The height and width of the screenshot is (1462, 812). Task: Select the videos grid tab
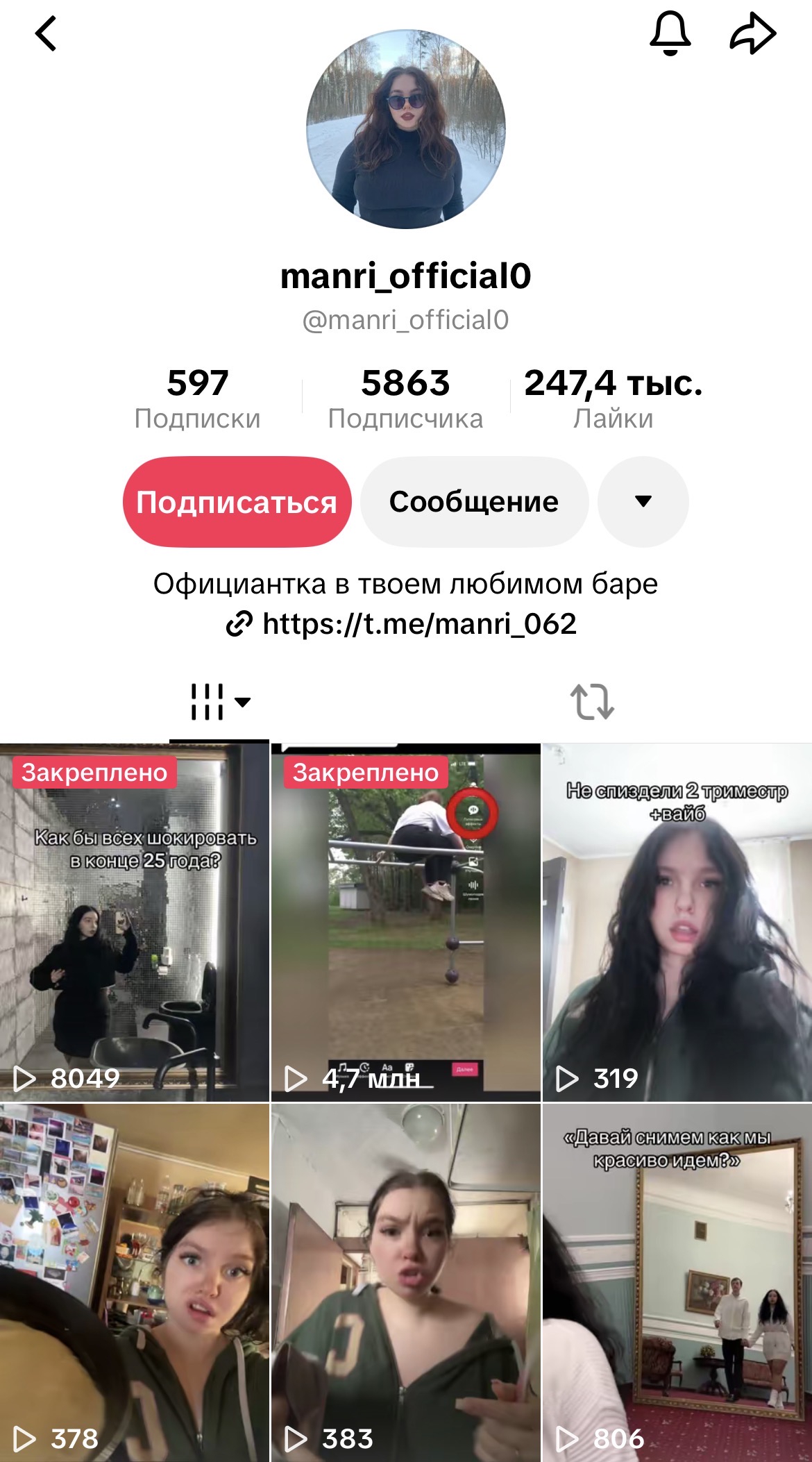pyautogui.click(x=219, y=701)
